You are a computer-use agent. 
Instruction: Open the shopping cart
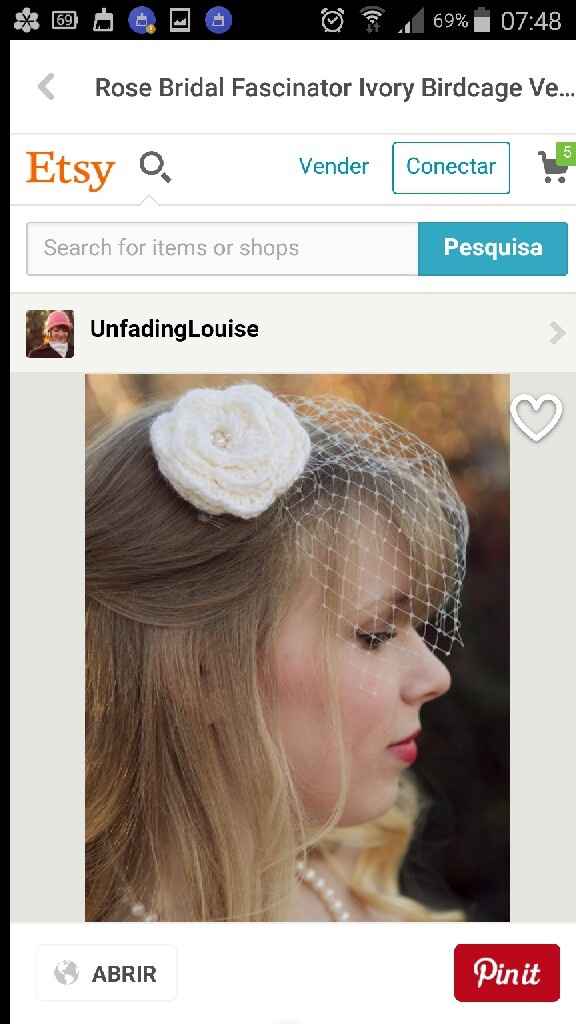point(554,163)
